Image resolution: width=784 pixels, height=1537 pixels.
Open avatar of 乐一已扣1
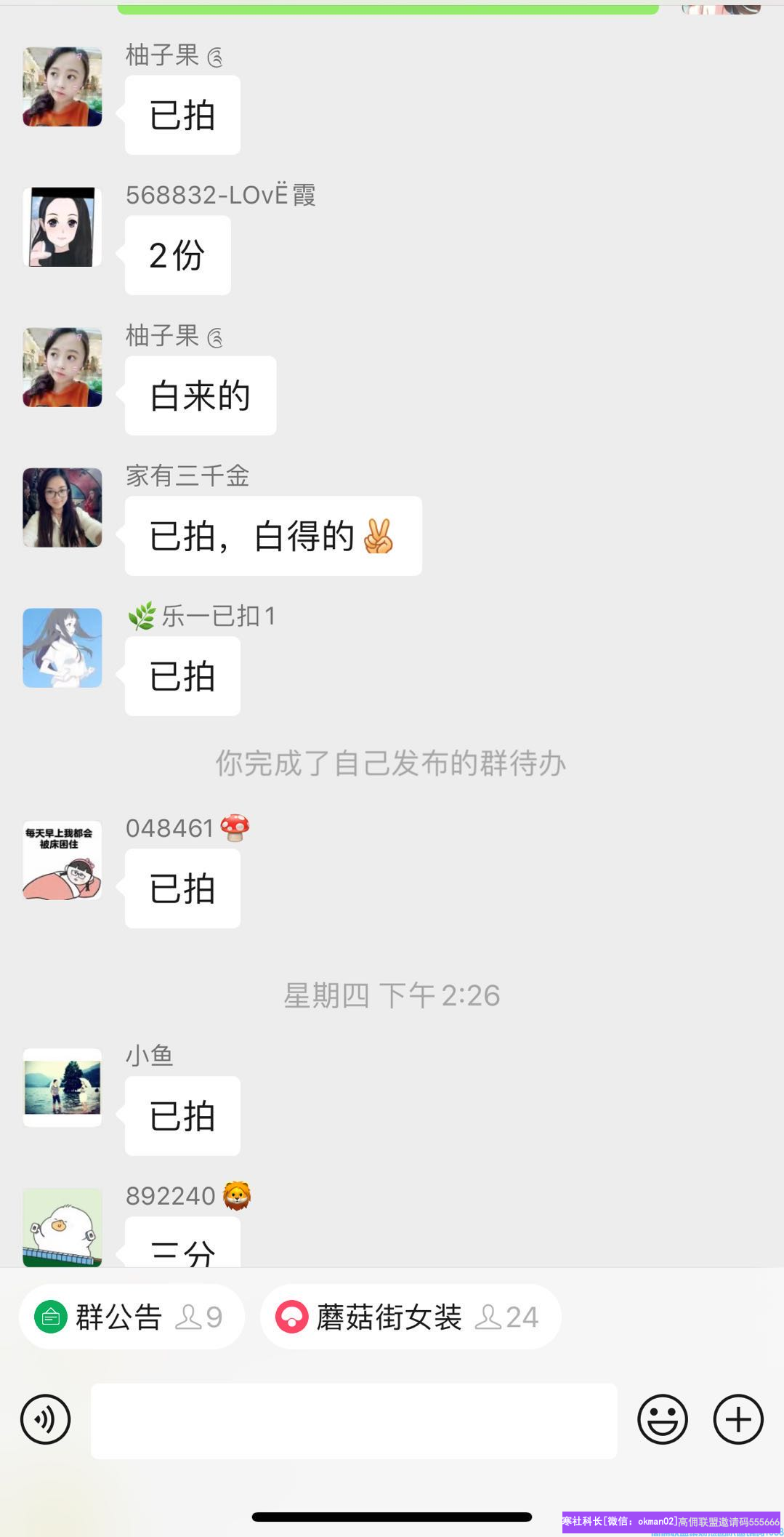[x=62, y=648]
